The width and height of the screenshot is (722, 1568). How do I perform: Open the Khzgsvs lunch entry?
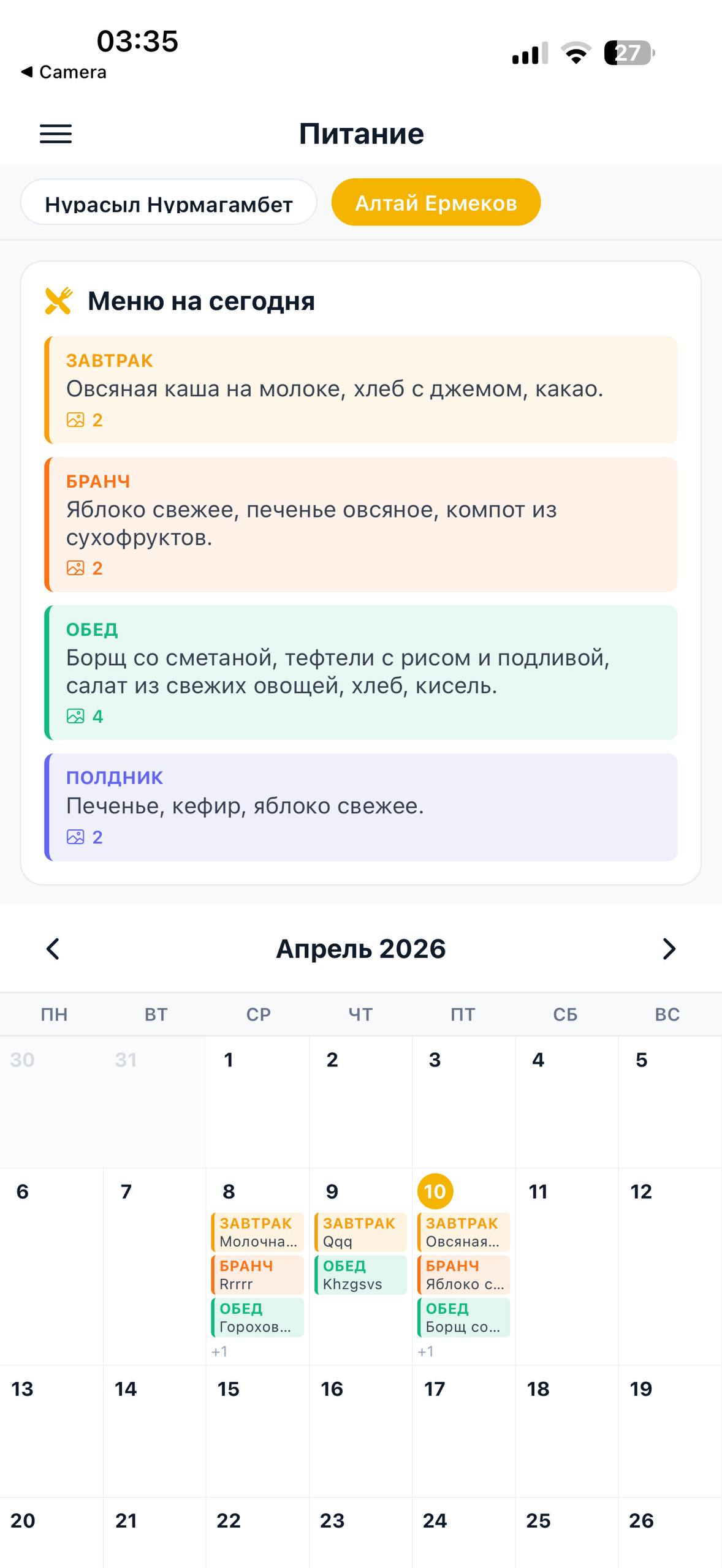coord(360,1275)
